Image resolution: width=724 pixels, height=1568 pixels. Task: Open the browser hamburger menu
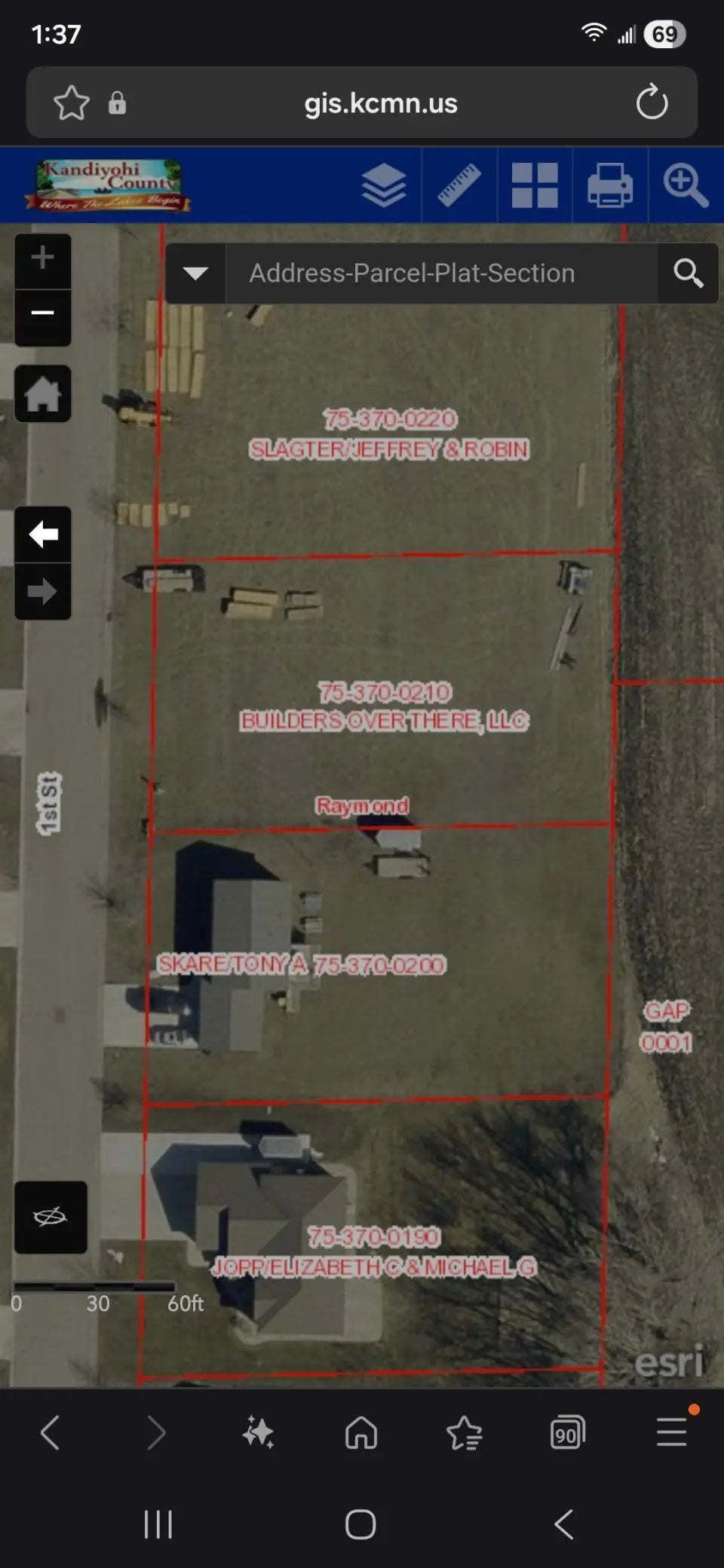click(671, 1432)
